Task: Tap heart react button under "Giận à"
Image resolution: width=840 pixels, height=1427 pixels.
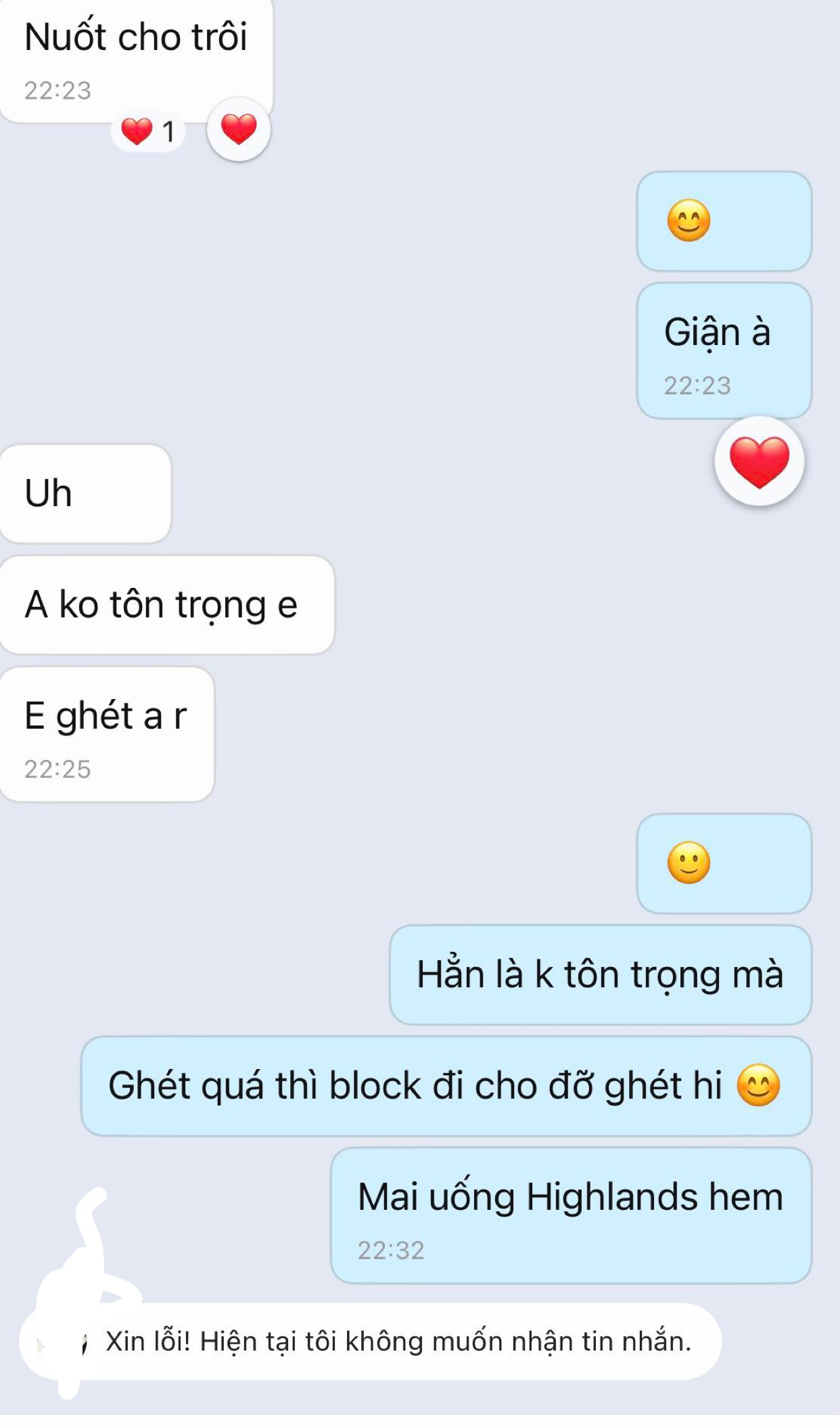Action: (x=759, y=461)
